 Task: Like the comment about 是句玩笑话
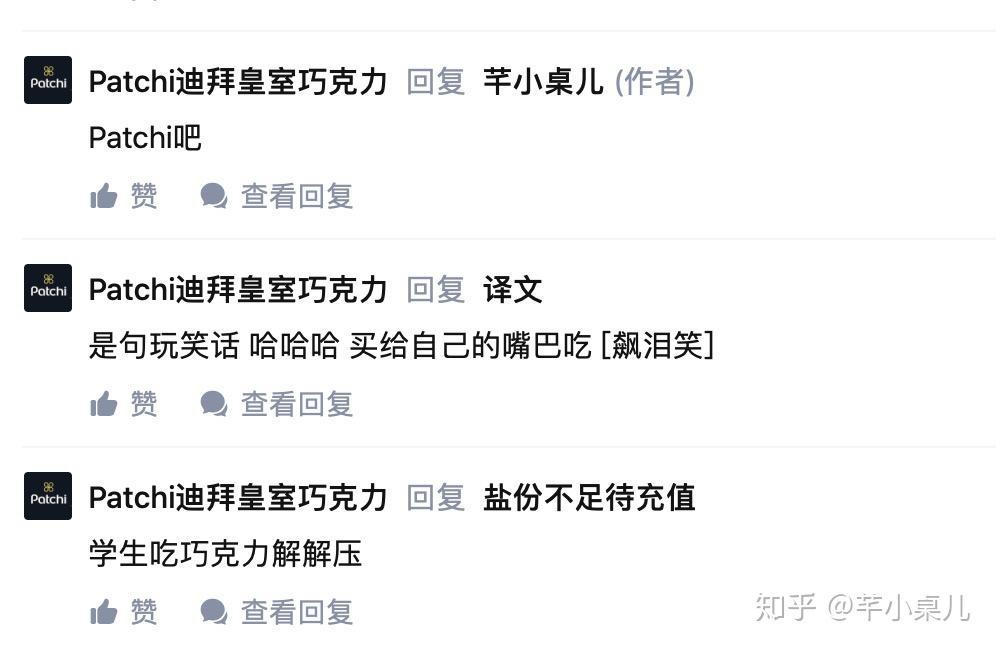123,404
